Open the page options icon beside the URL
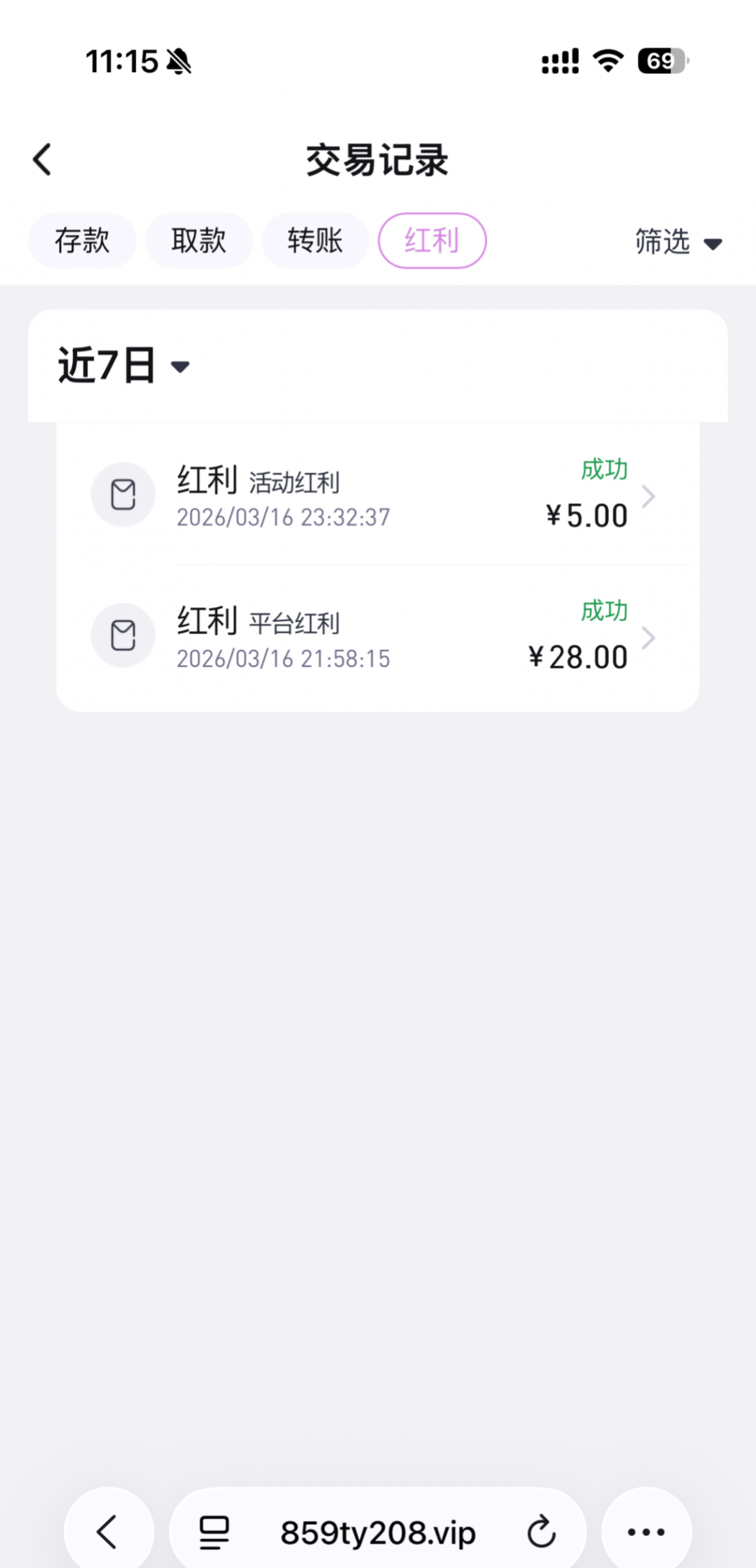 click(214, 1531)
